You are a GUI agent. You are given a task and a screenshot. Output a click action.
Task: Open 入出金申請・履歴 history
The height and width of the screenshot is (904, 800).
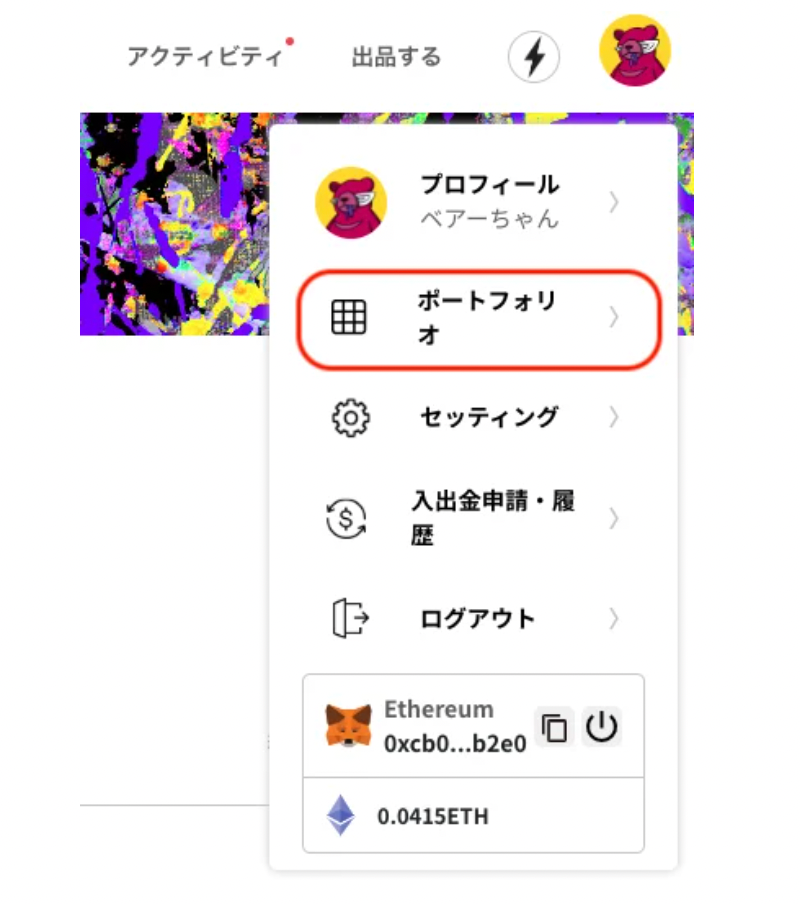pyautogui.click(x=473, y=518)
